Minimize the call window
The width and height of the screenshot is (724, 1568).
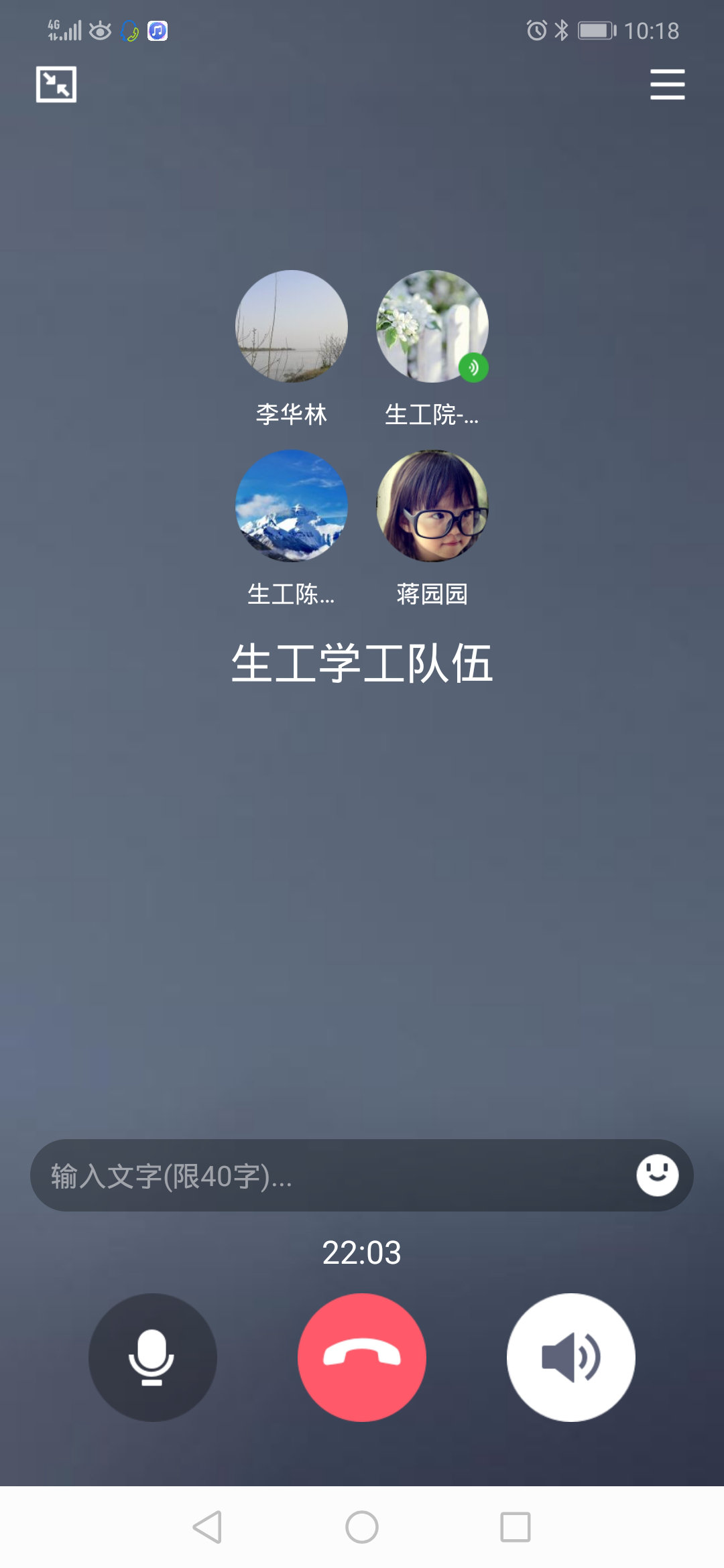coord(56,84)
